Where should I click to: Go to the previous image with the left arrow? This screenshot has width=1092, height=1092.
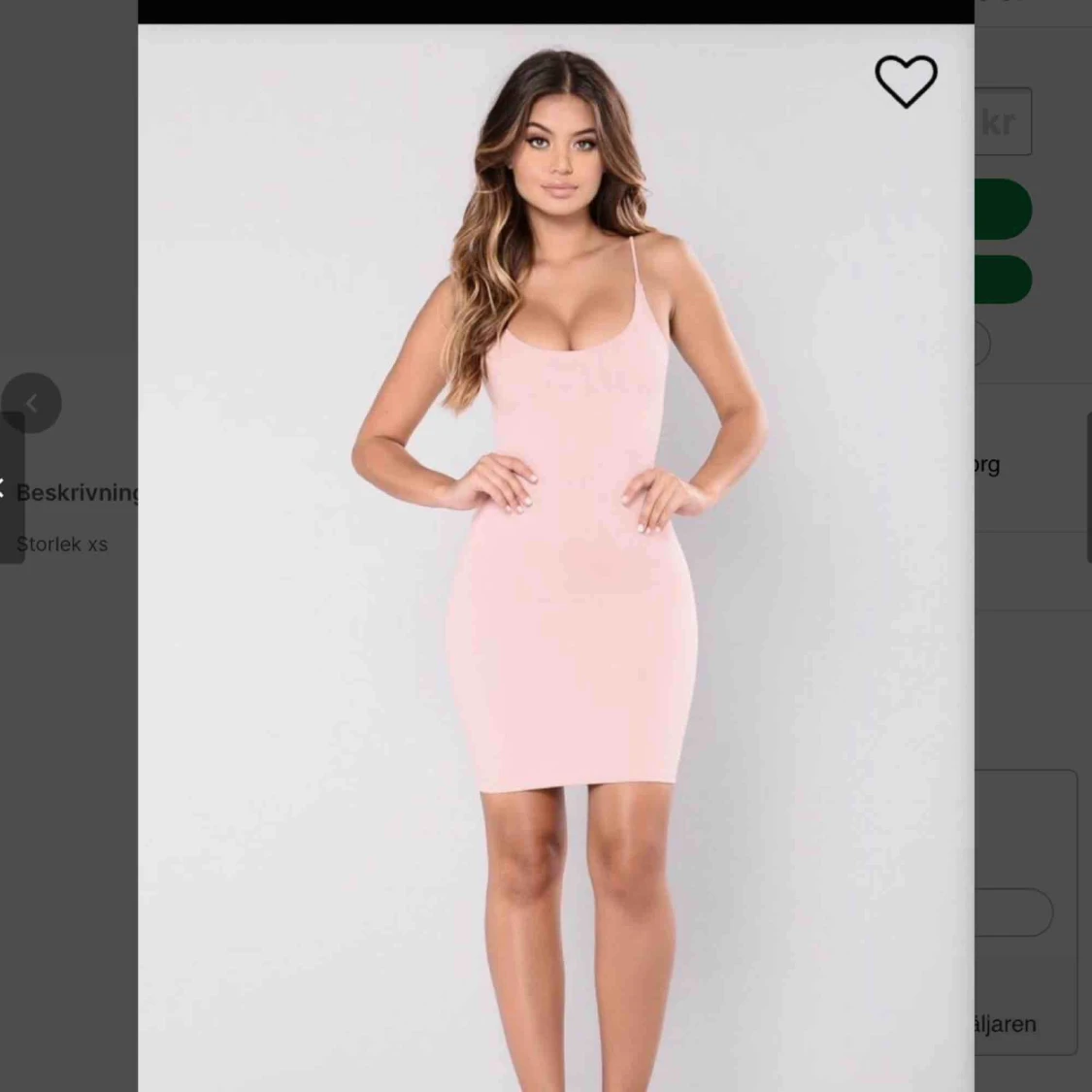pyautogui.click(x=31, y=403)
